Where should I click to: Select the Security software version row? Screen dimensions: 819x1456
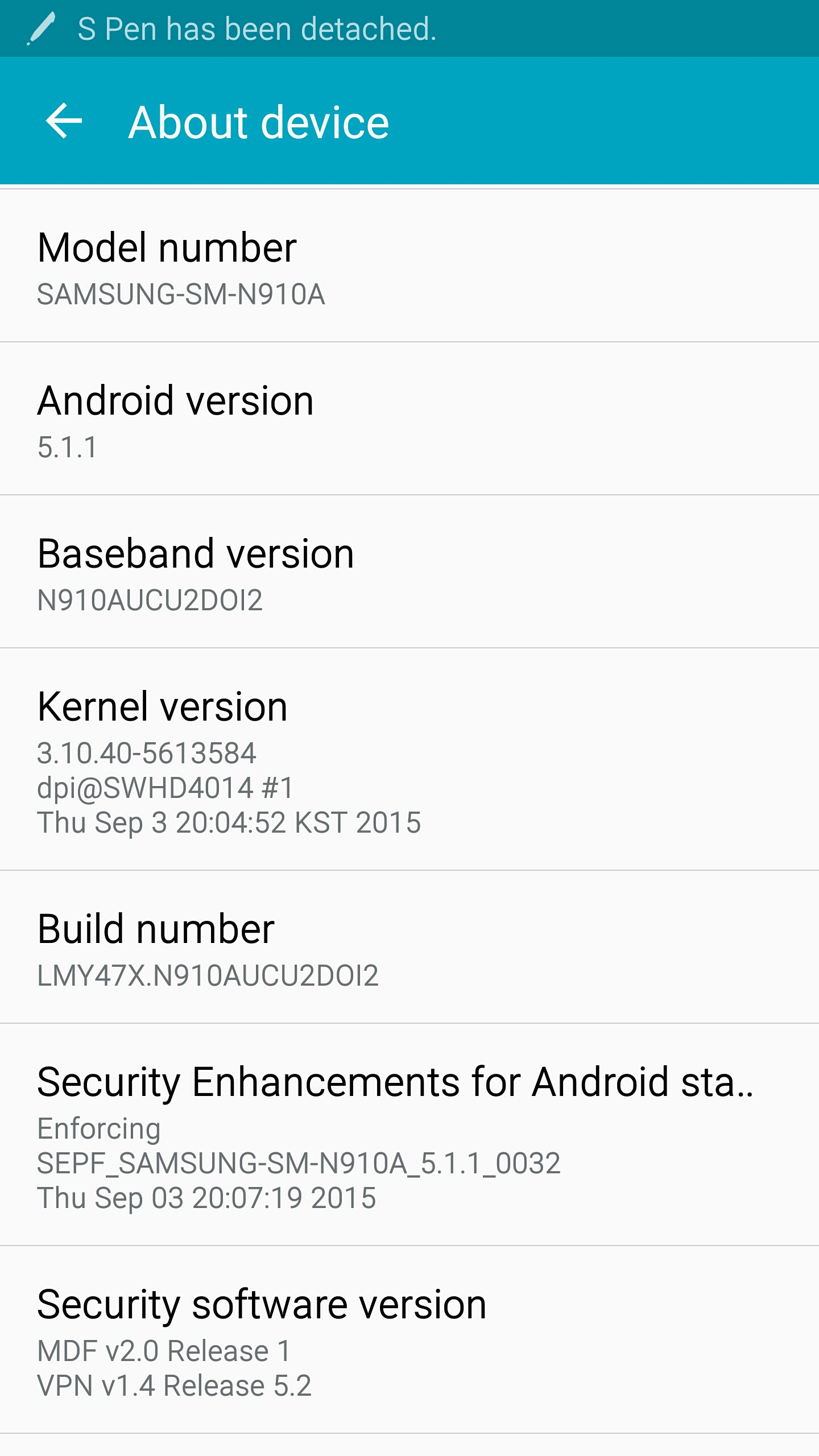pos(409,1340)
